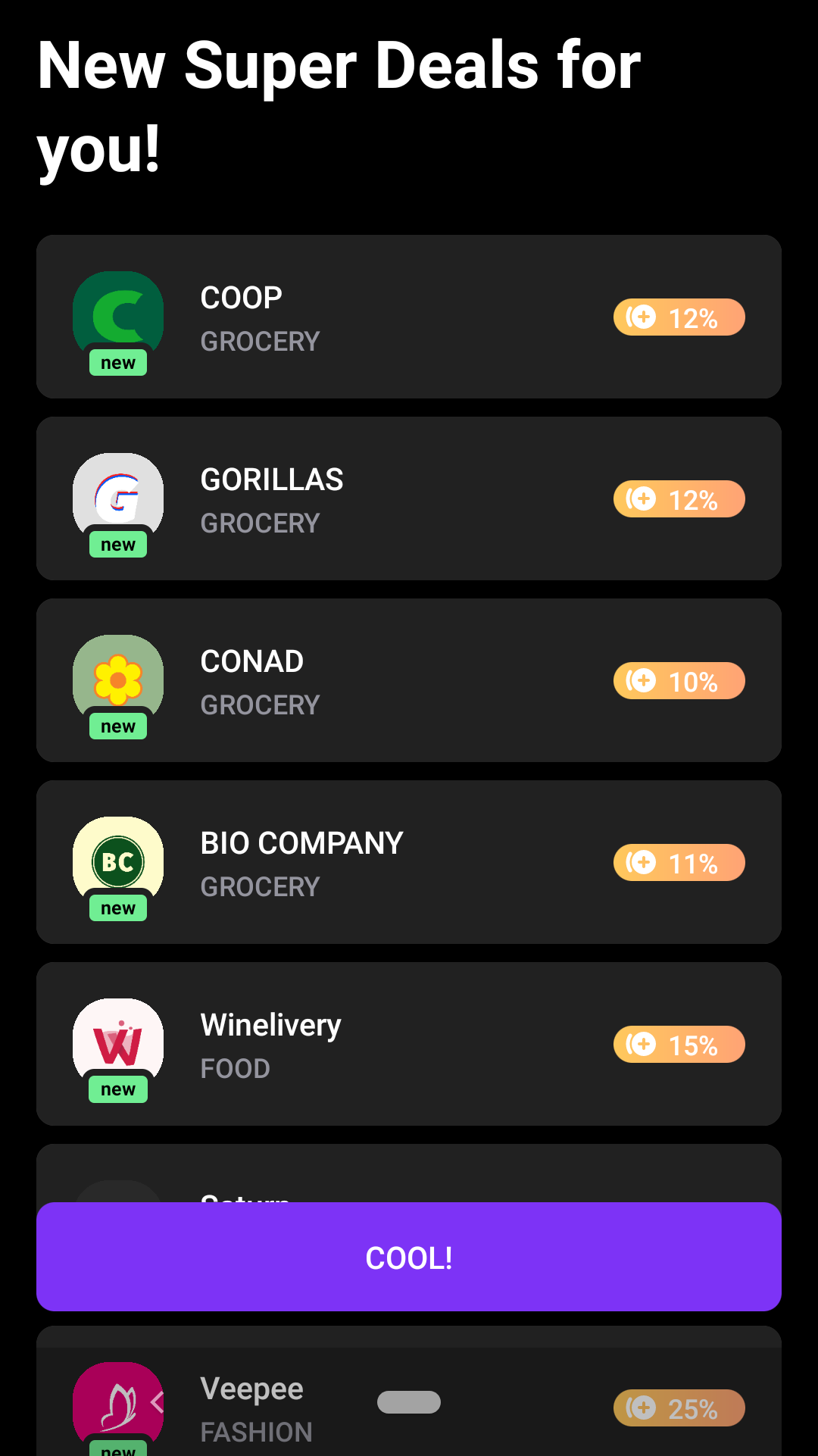Select the GORILLAS grocery deal
The width and height of the screenshot is (818, 1456).
pos(409,498)
